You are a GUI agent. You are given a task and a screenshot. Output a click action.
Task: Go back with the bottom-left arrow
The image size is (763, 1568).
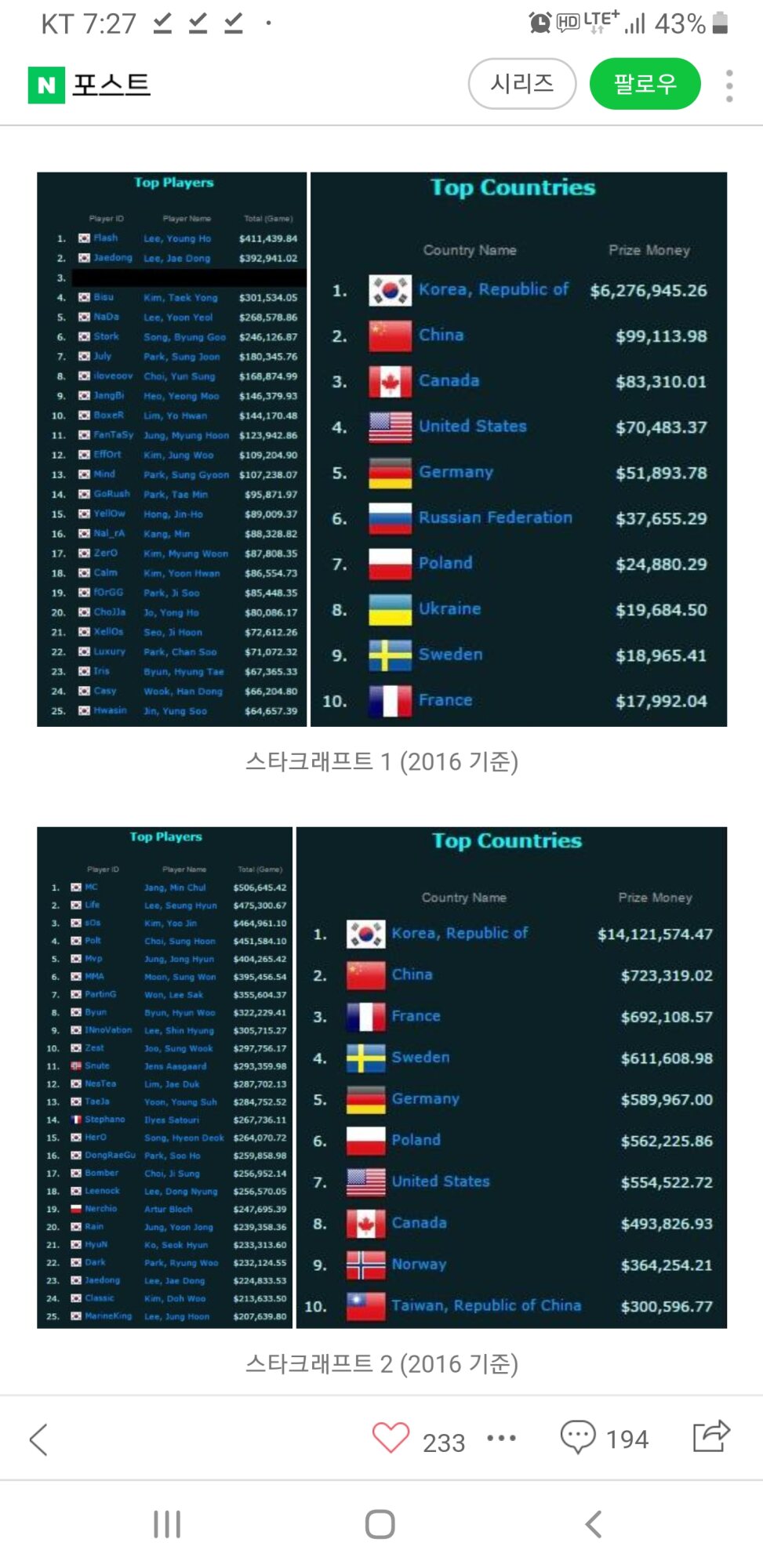pyautogui.click(x=38, y=1439)
